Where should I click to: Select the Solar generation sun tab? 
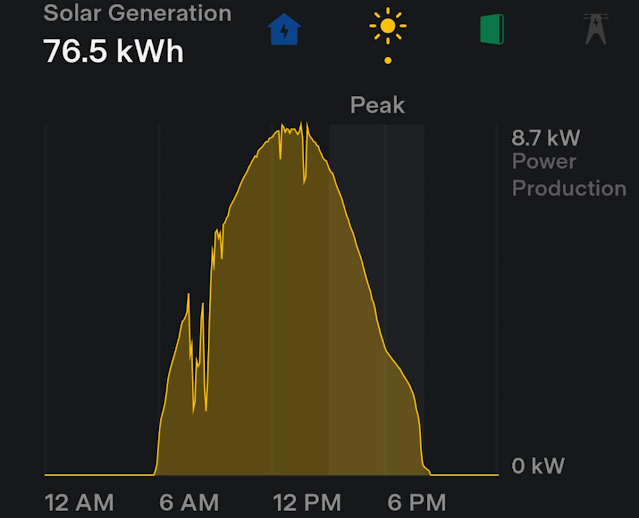pyautogui.click(x=387, y=27)
